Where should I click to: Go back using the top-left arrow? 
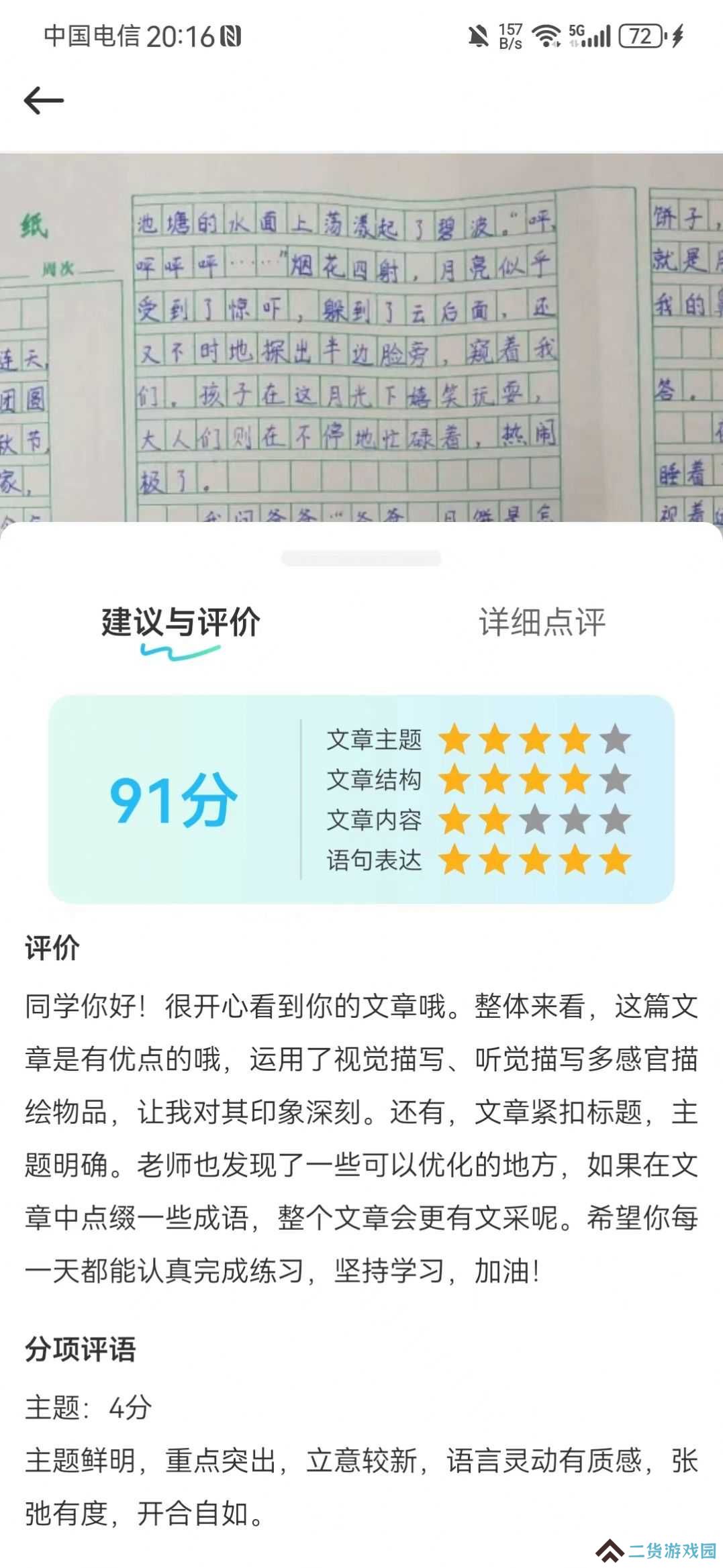(44, 101)
